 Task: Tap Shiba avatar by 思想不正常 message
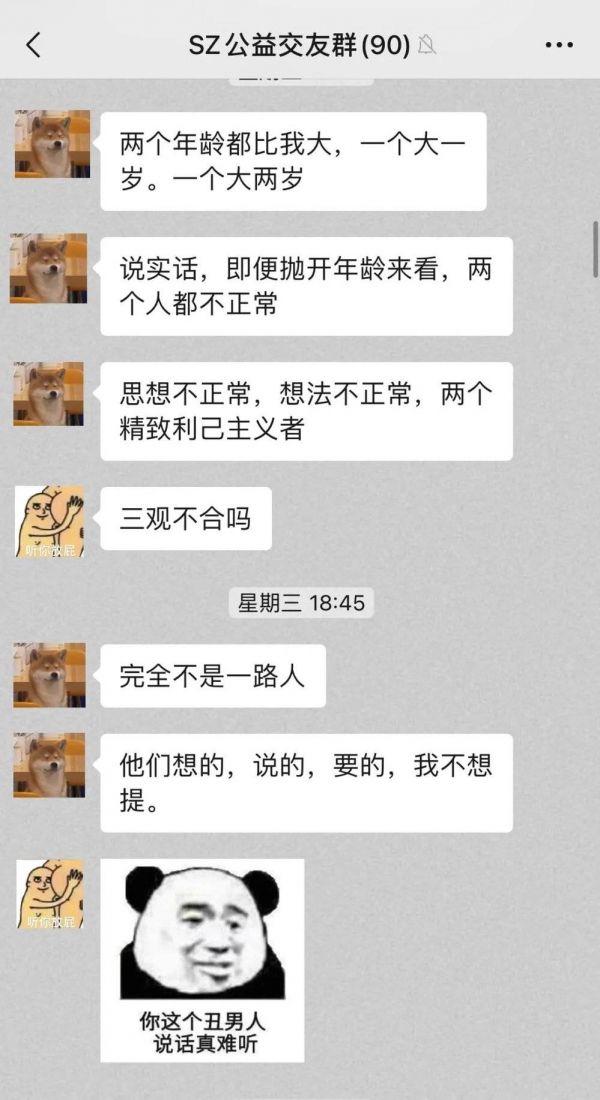point(48,393)
